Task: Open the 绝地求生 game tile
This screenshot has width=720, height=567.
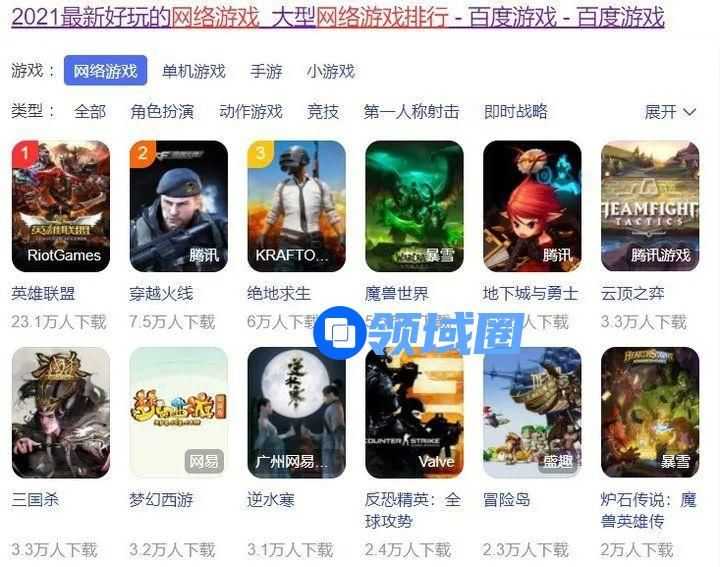Action: tap(296, 206)
